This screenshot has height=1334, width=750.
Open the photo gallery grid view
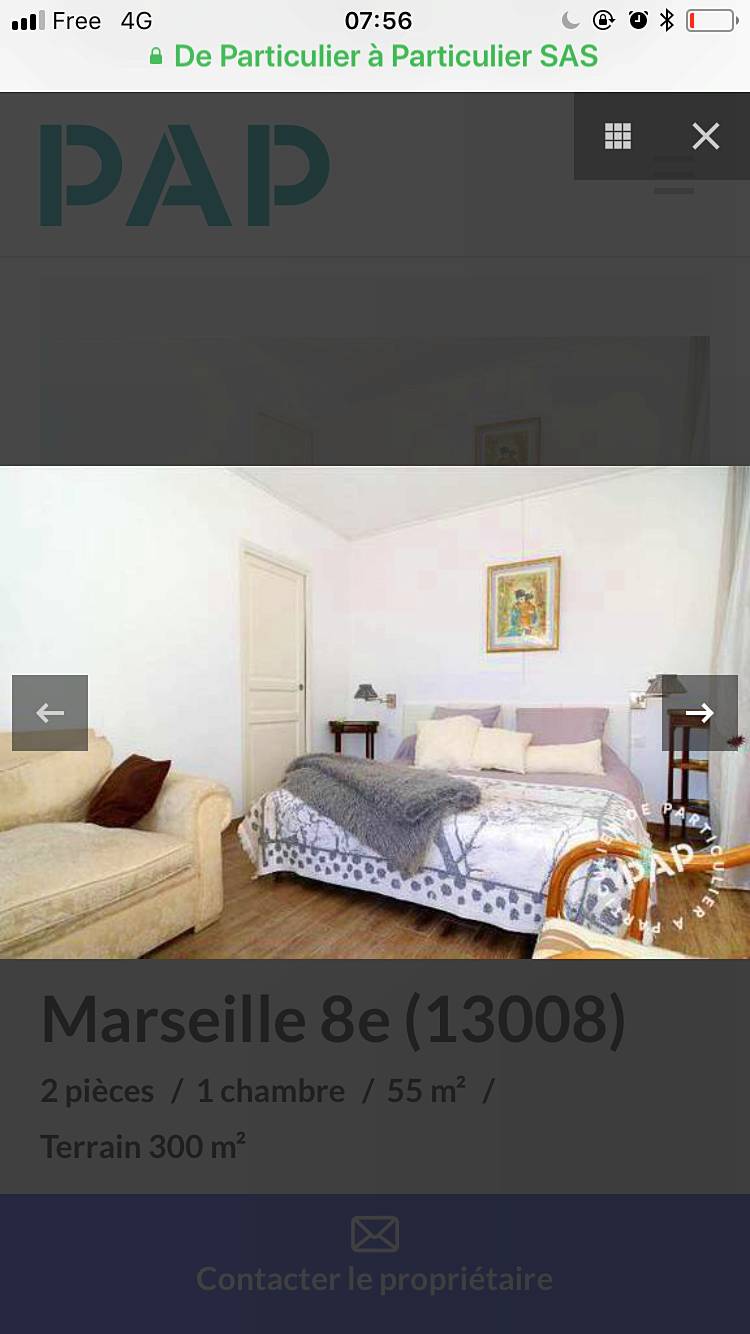pos(618,136)
